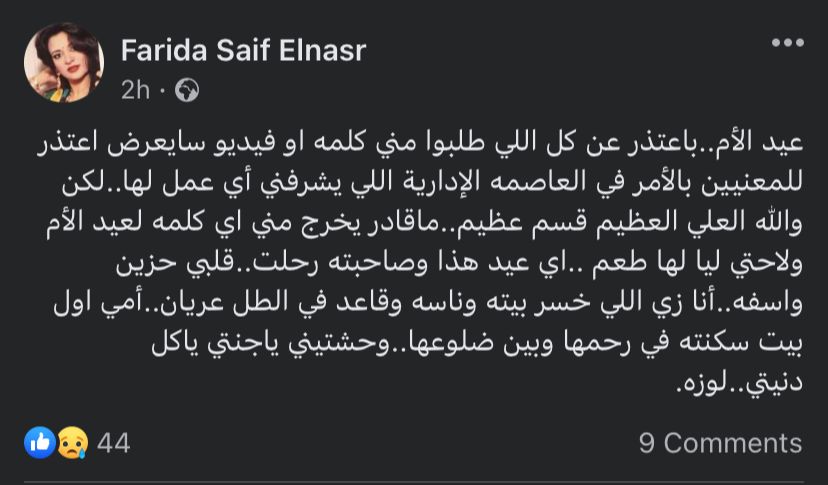
Task: View who reacted to the post
Action: click(x=78, y=442)
